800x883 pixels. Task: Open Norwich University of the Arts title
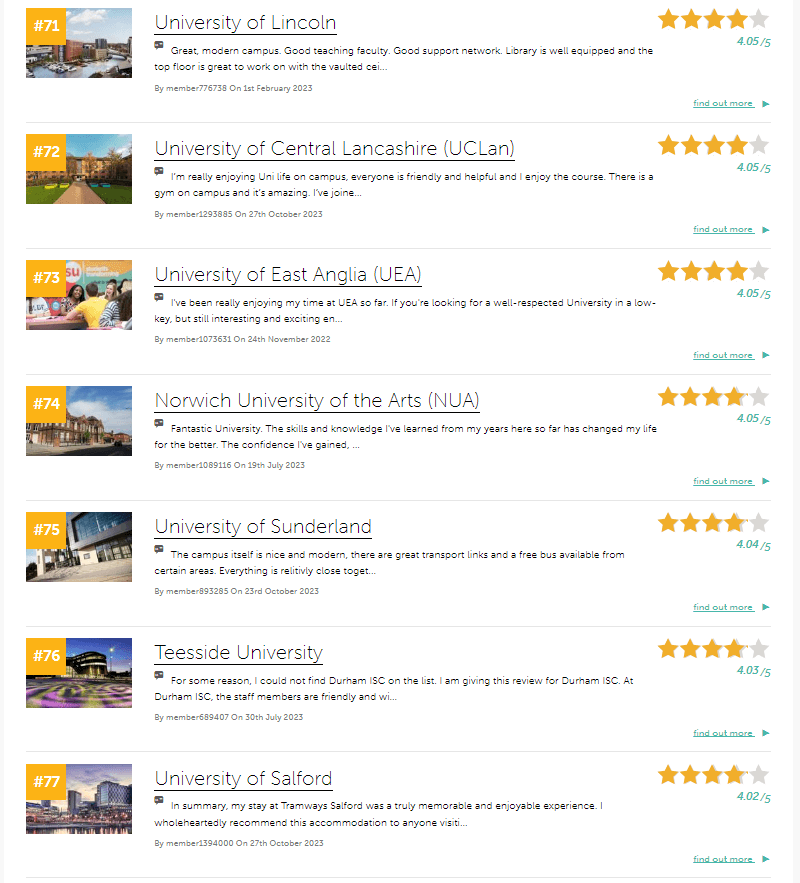click(x=317, y=401)
